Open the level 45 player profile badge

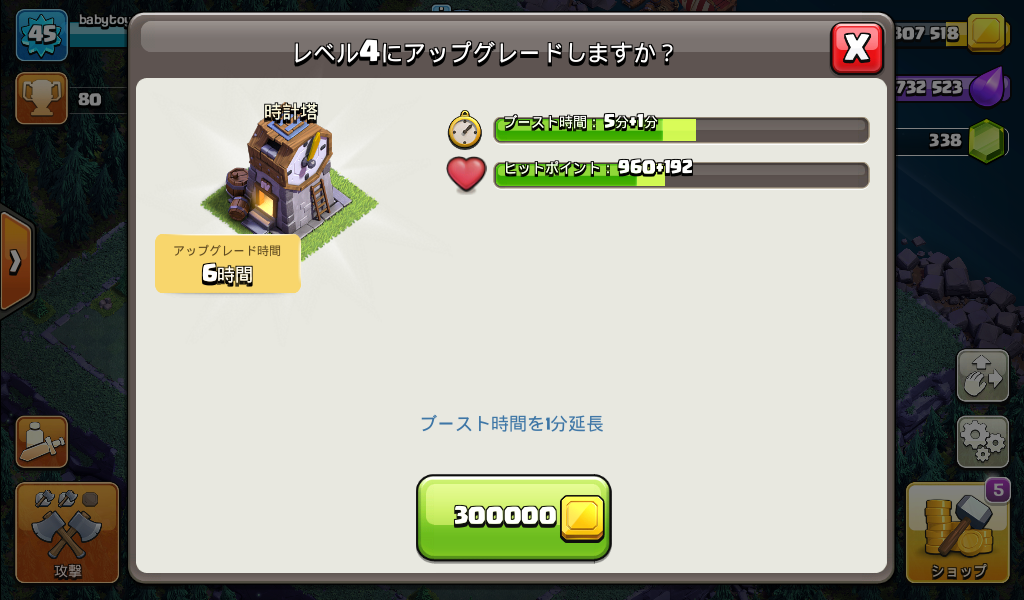pos(41,34)
